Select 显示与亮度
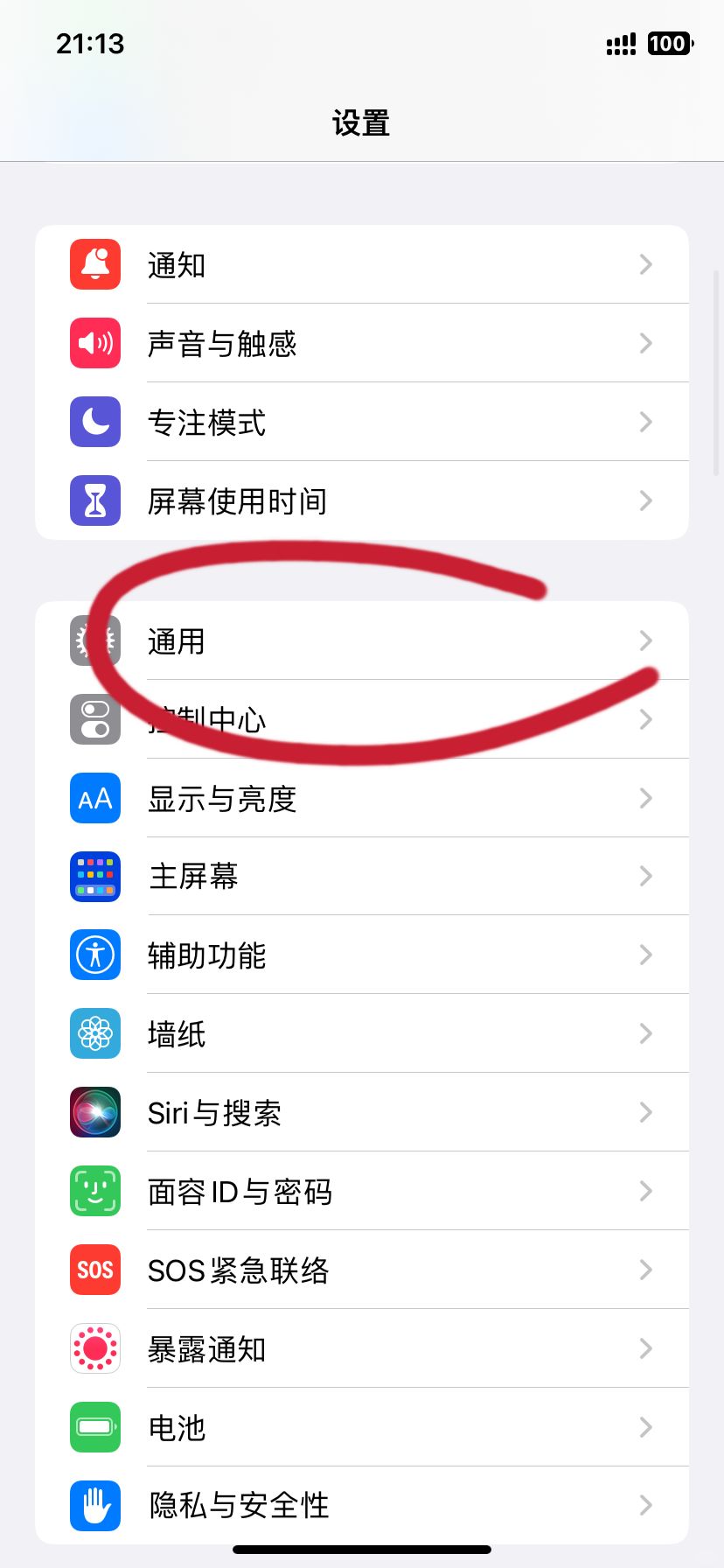This screenshot has height=1568, width=724. (361, 798)
